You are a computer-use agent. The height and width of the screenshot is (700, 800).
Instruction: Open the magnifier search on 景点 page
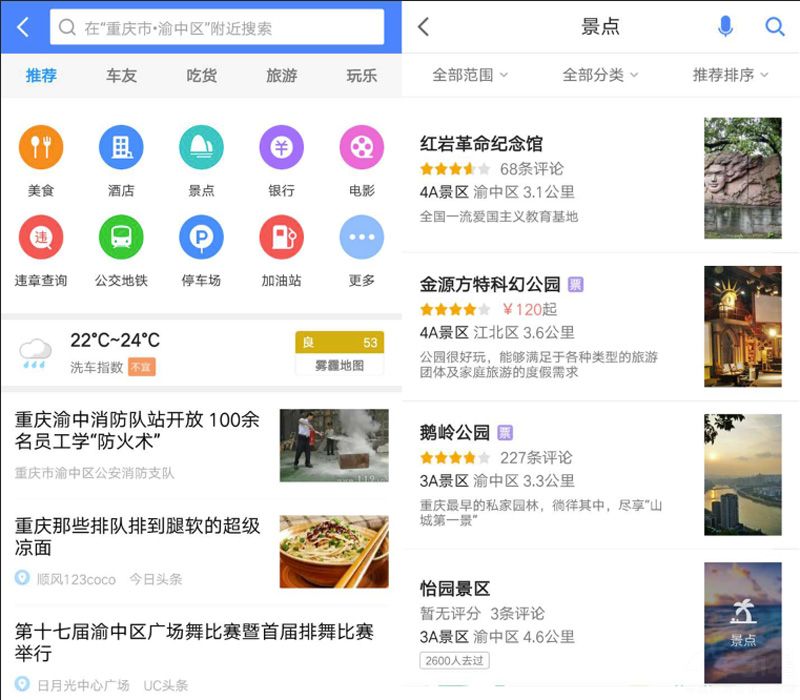pyautogui.click(x=775, y=27)
